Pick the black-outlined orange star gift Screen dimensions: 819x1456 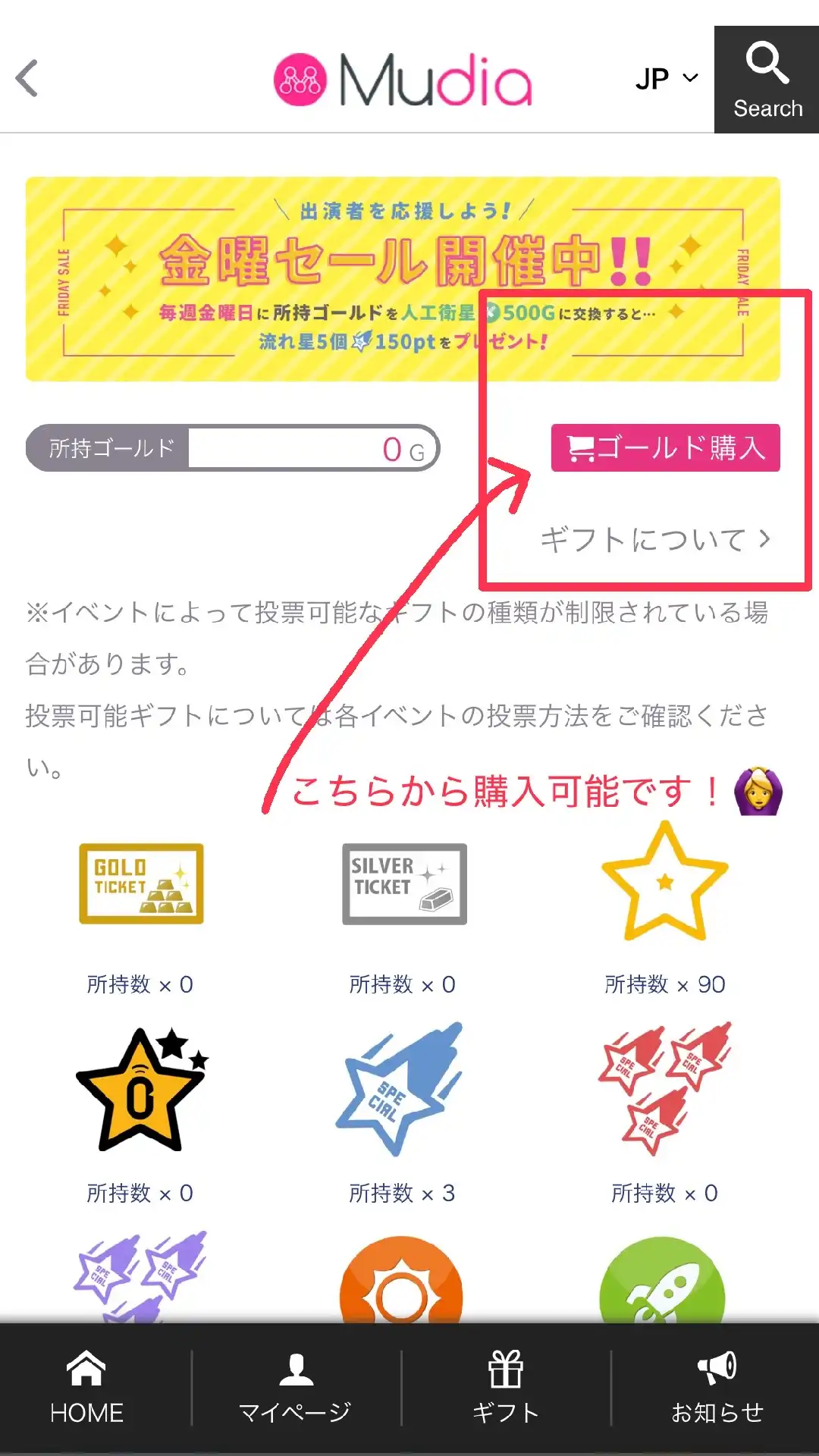pyautogui.click(x=141, y=1090)
